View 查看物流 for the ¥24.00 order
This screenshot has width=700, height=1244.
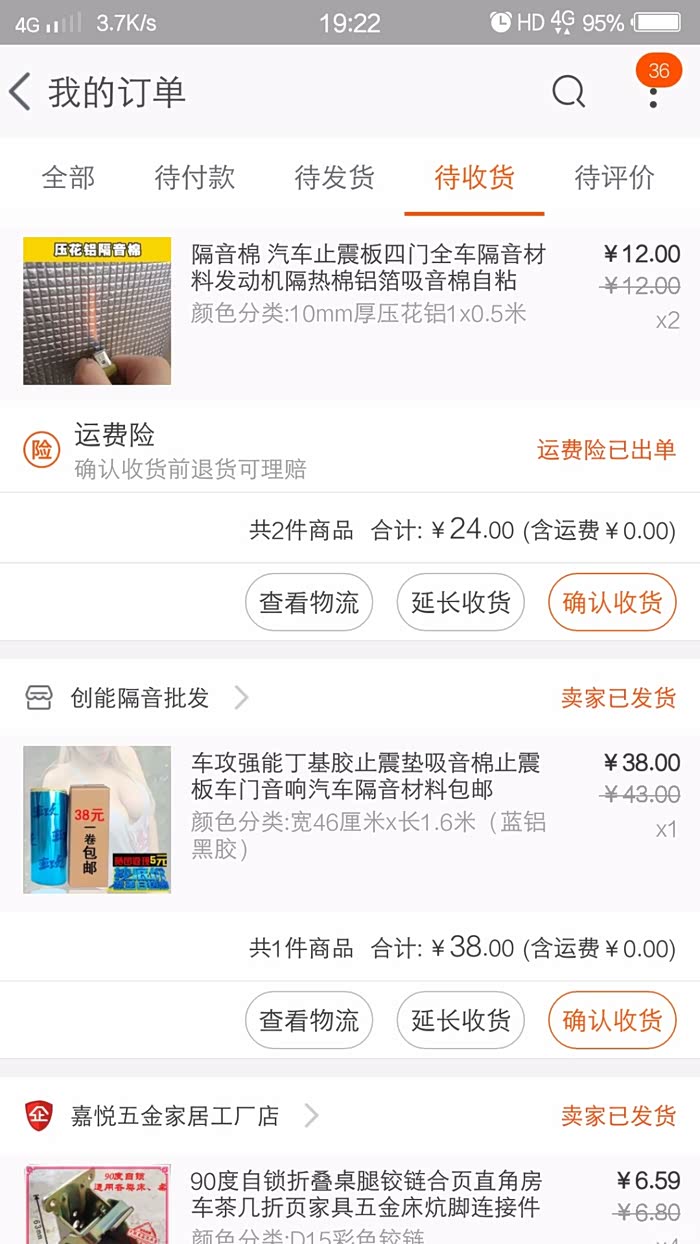[x=309, y=602]
